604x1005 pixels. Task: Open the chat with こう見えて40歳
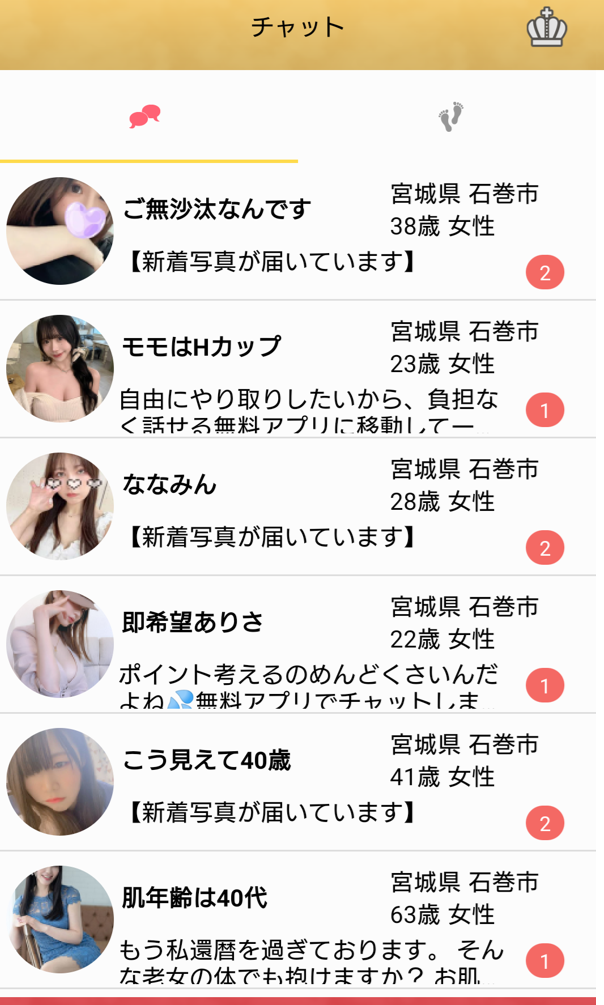coord(300,782)
